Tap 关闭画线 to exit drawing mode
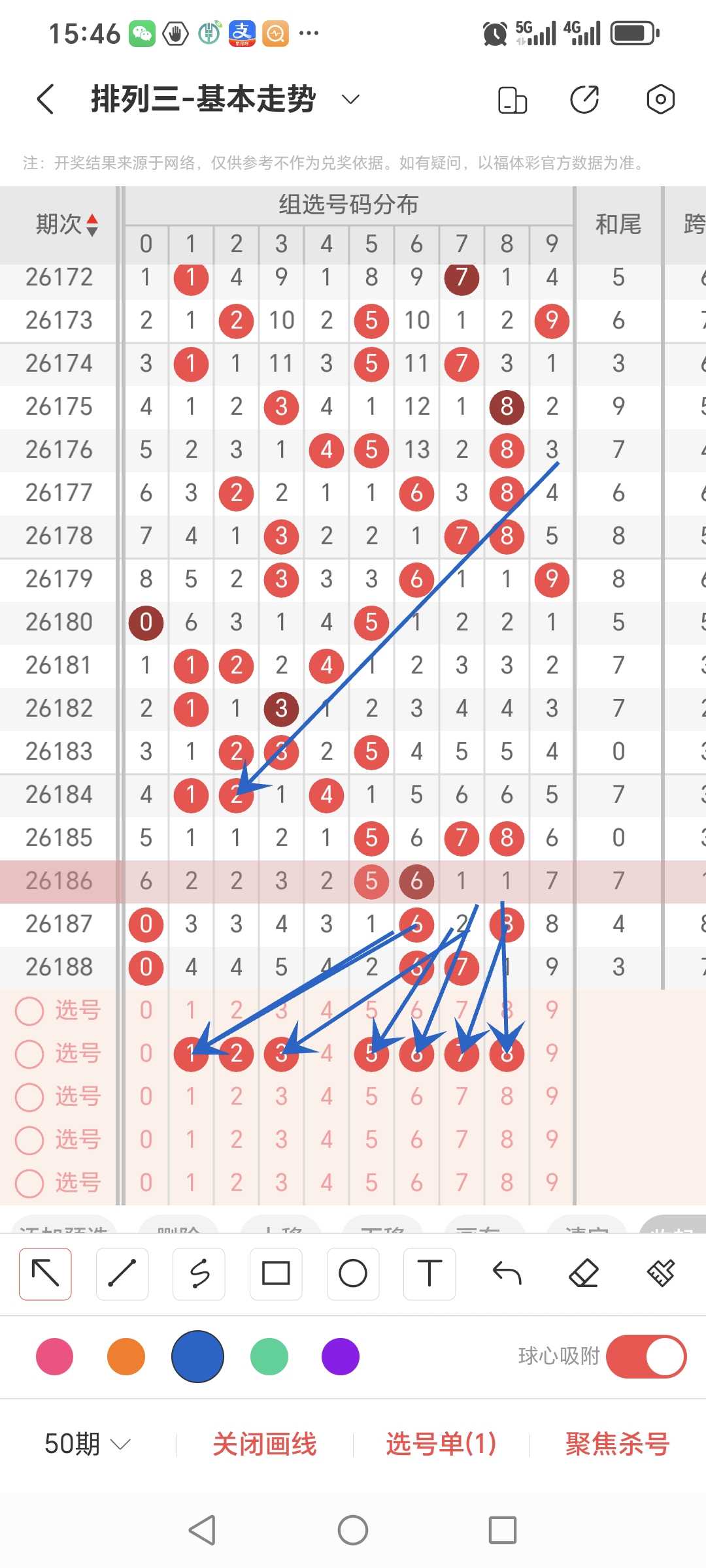This screenshot has height=1568, width=706. click(265, 1444)
